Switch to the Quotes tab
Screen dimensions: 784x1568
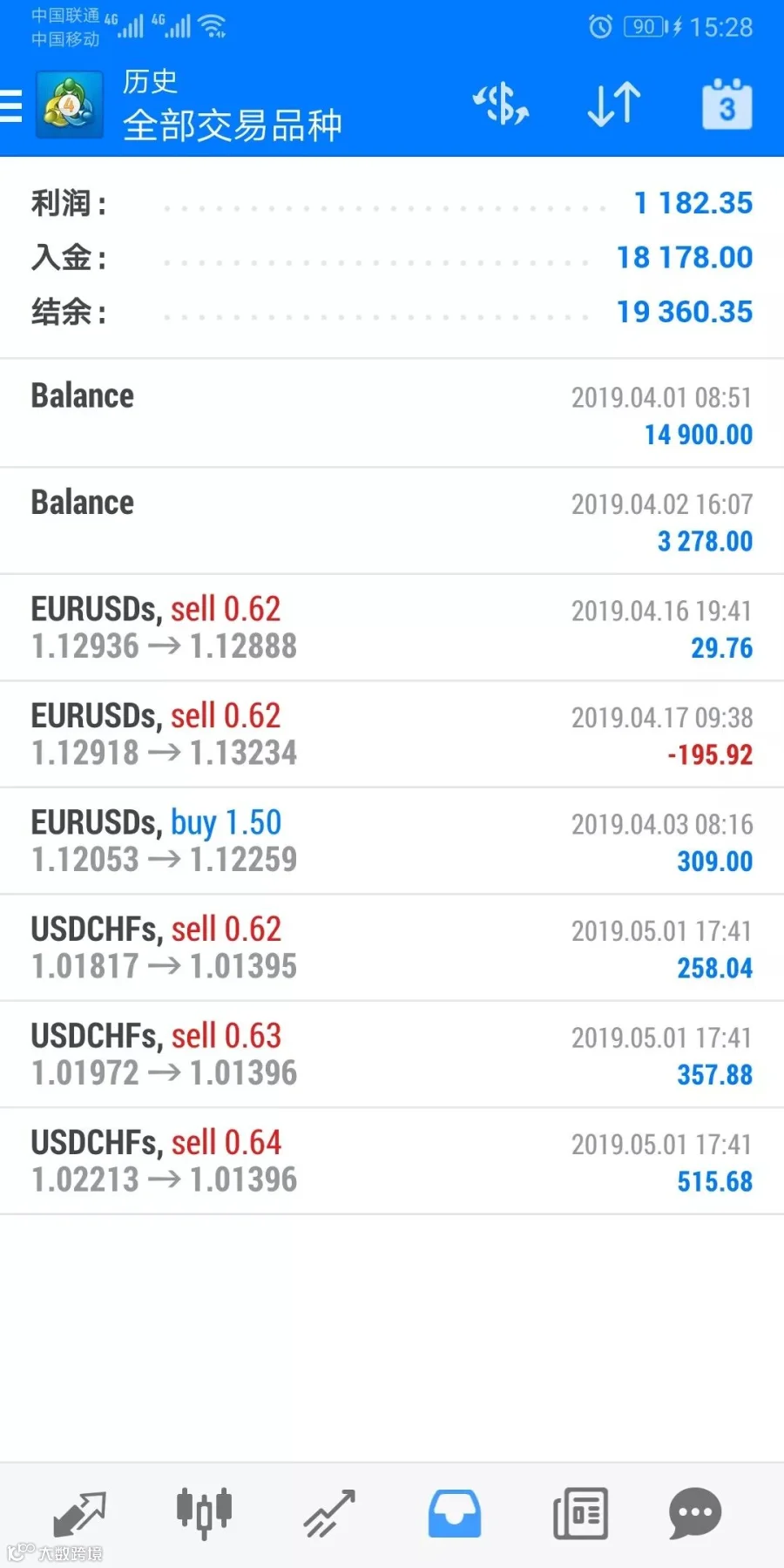(x=79, y=1514)
